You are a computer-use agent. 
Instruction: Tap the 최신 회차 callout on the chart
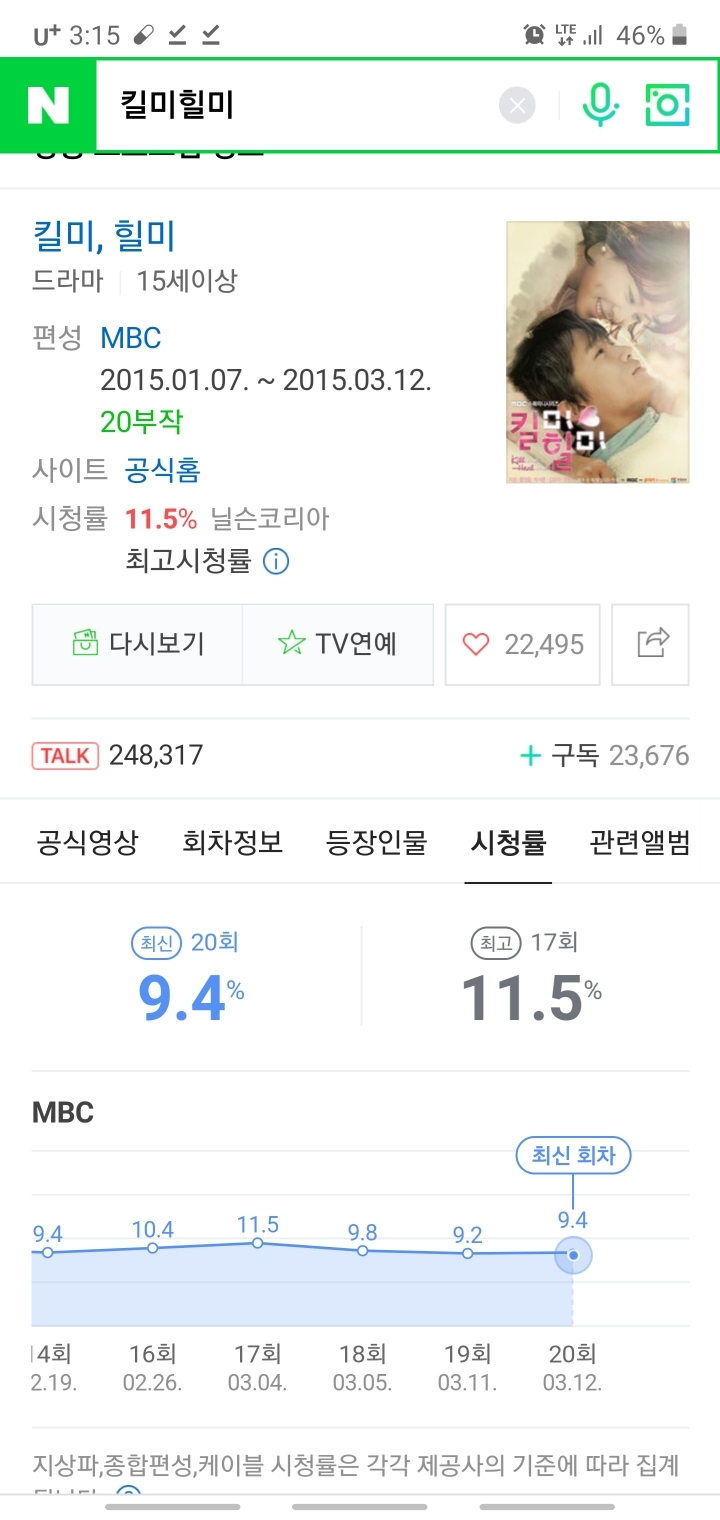[573, 1155]
